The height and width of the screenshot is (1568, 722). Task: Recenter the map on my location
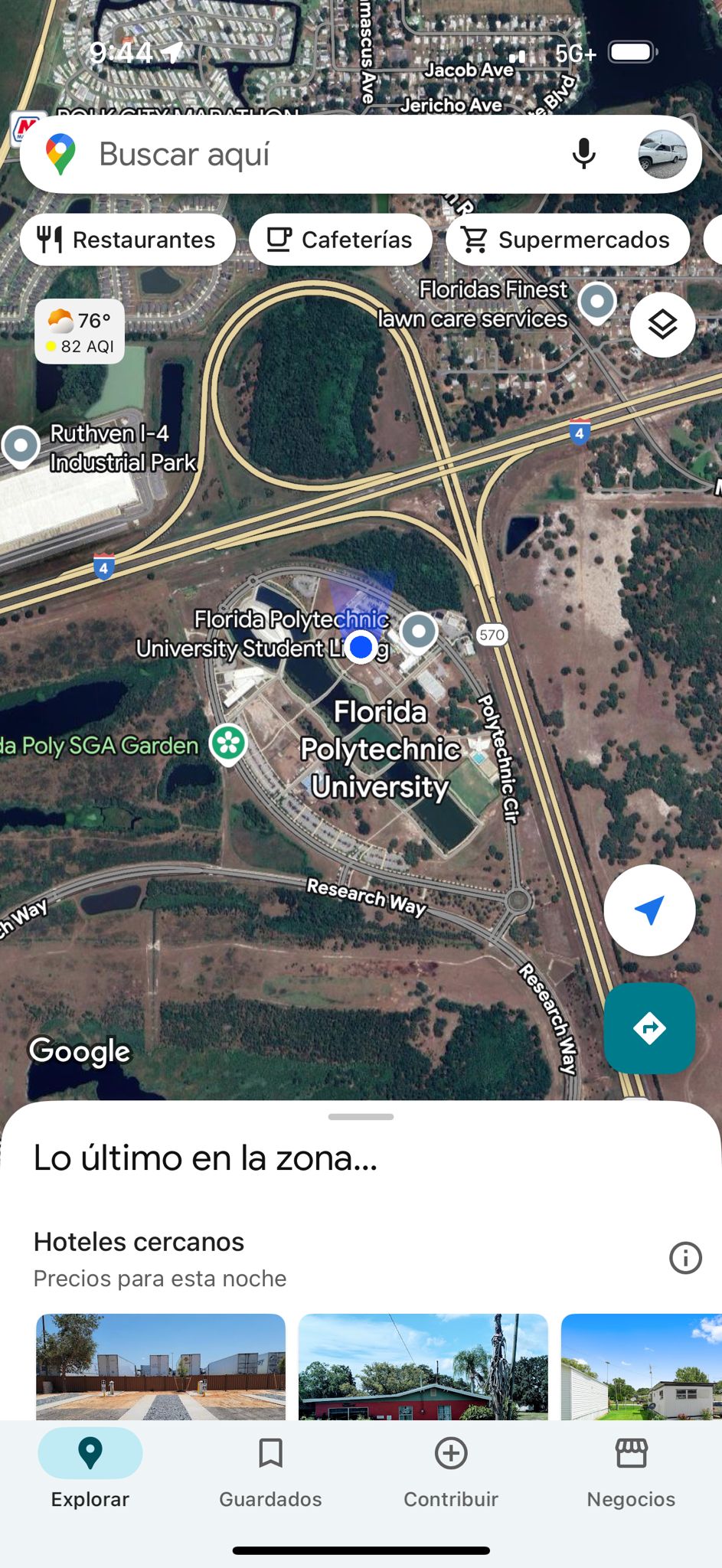click(649, 910)
